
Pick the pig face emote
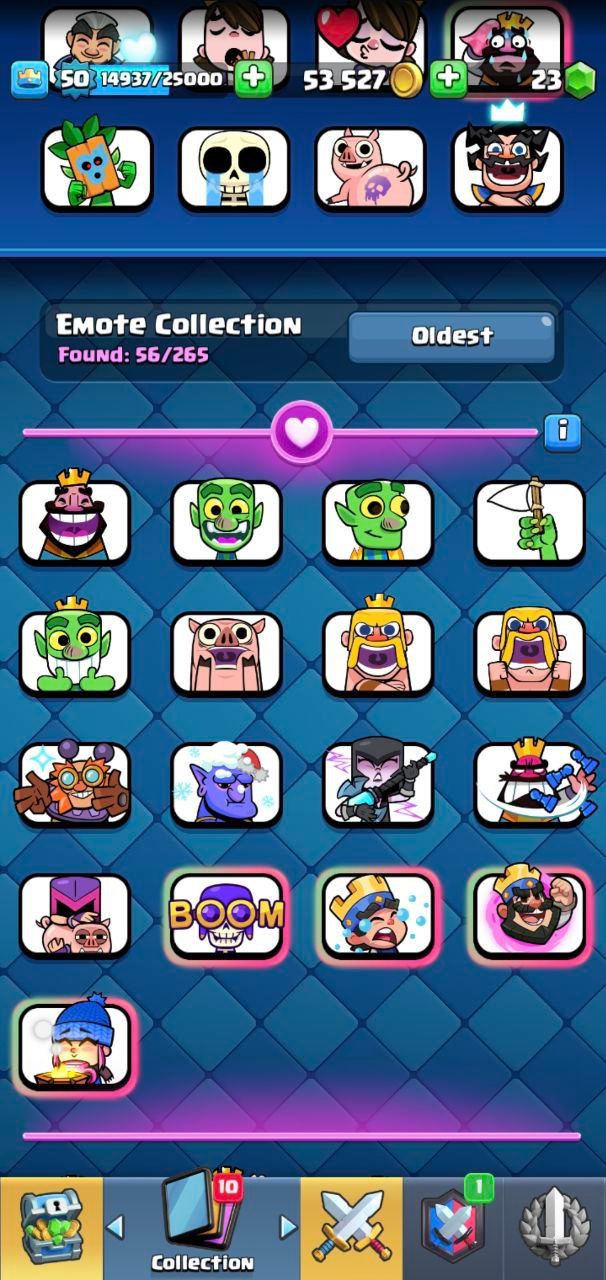coord(226,653)
